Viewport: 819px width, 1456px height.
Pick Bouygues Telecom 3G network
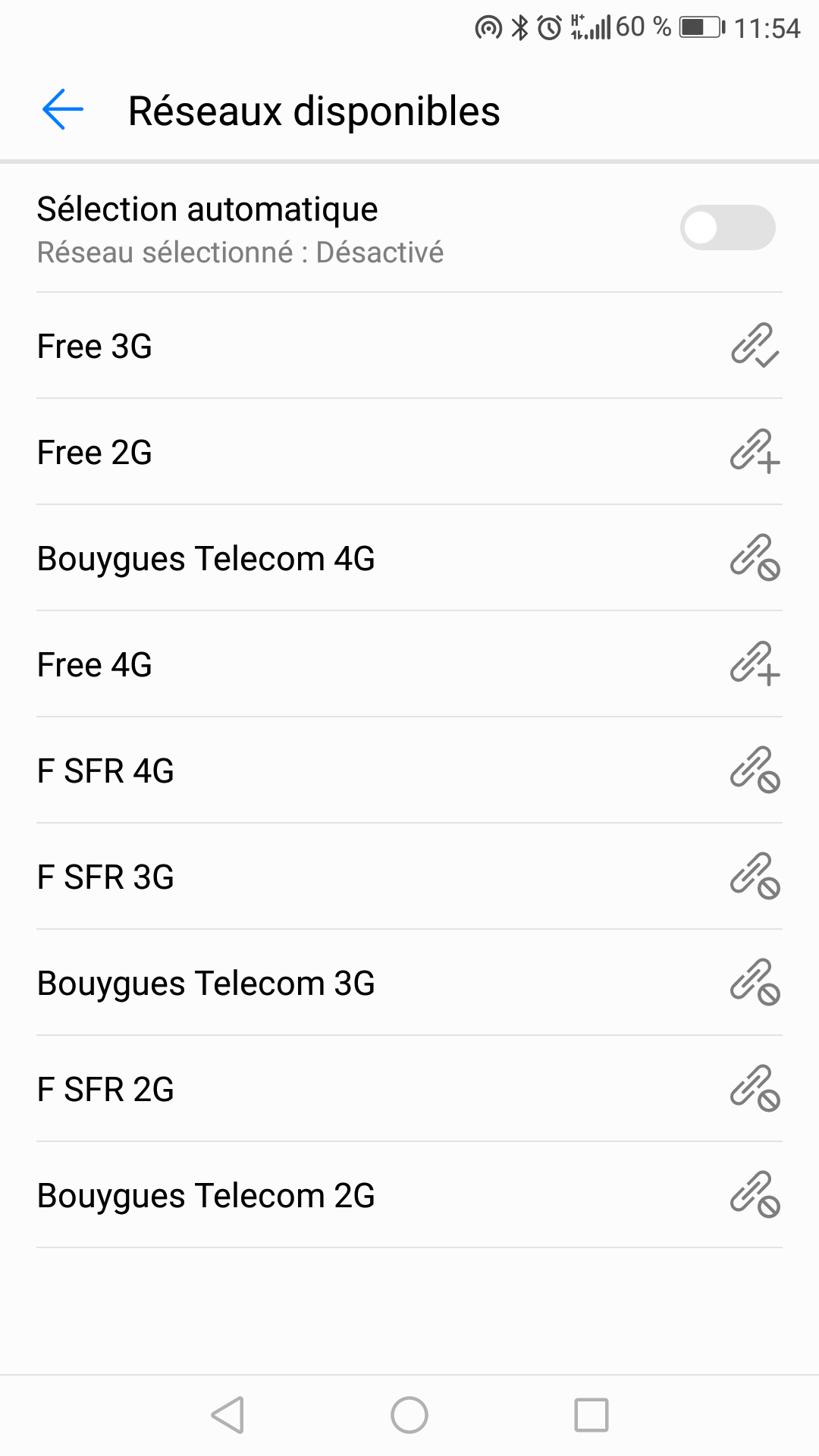[409, 983]
